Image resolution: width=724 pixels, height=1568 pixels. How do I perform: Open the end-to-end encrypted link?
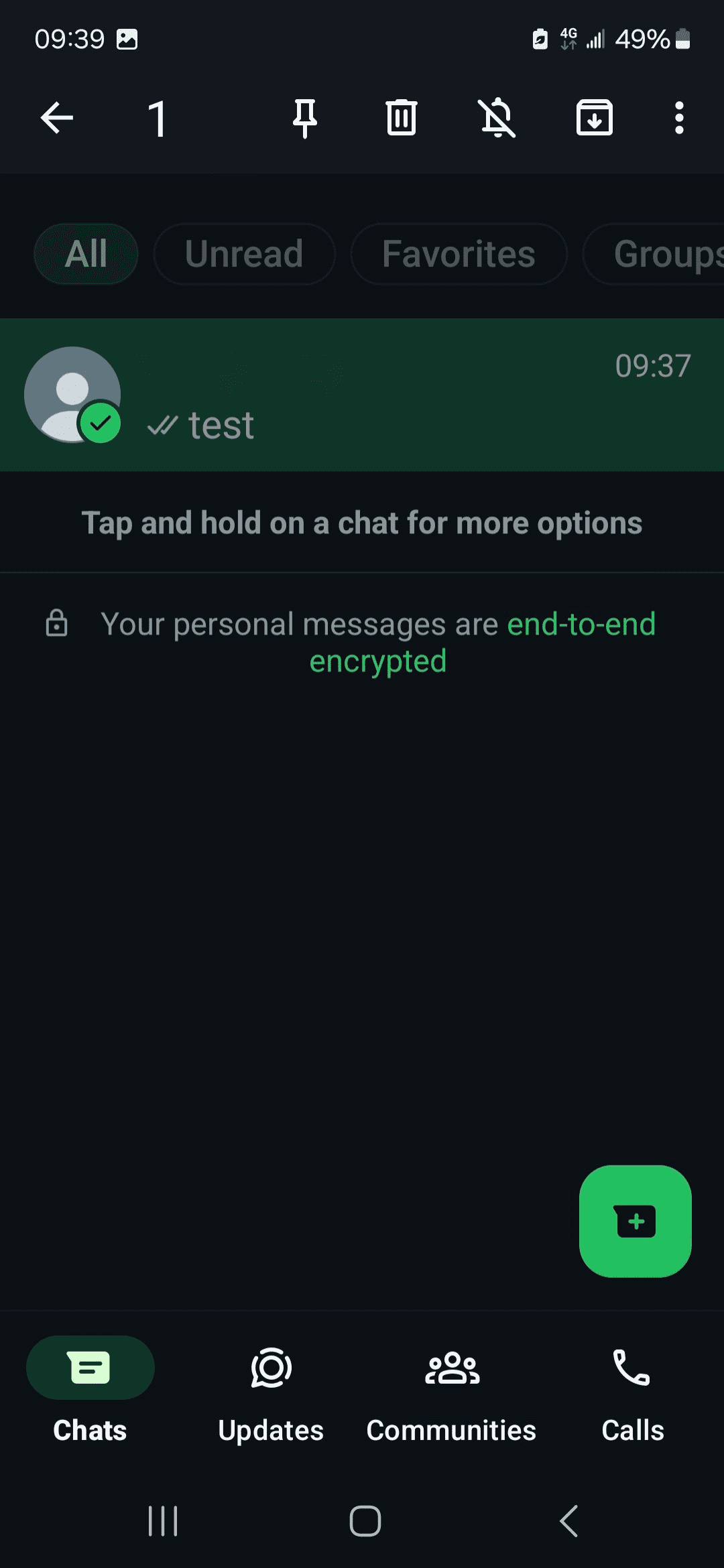[581, 625]
